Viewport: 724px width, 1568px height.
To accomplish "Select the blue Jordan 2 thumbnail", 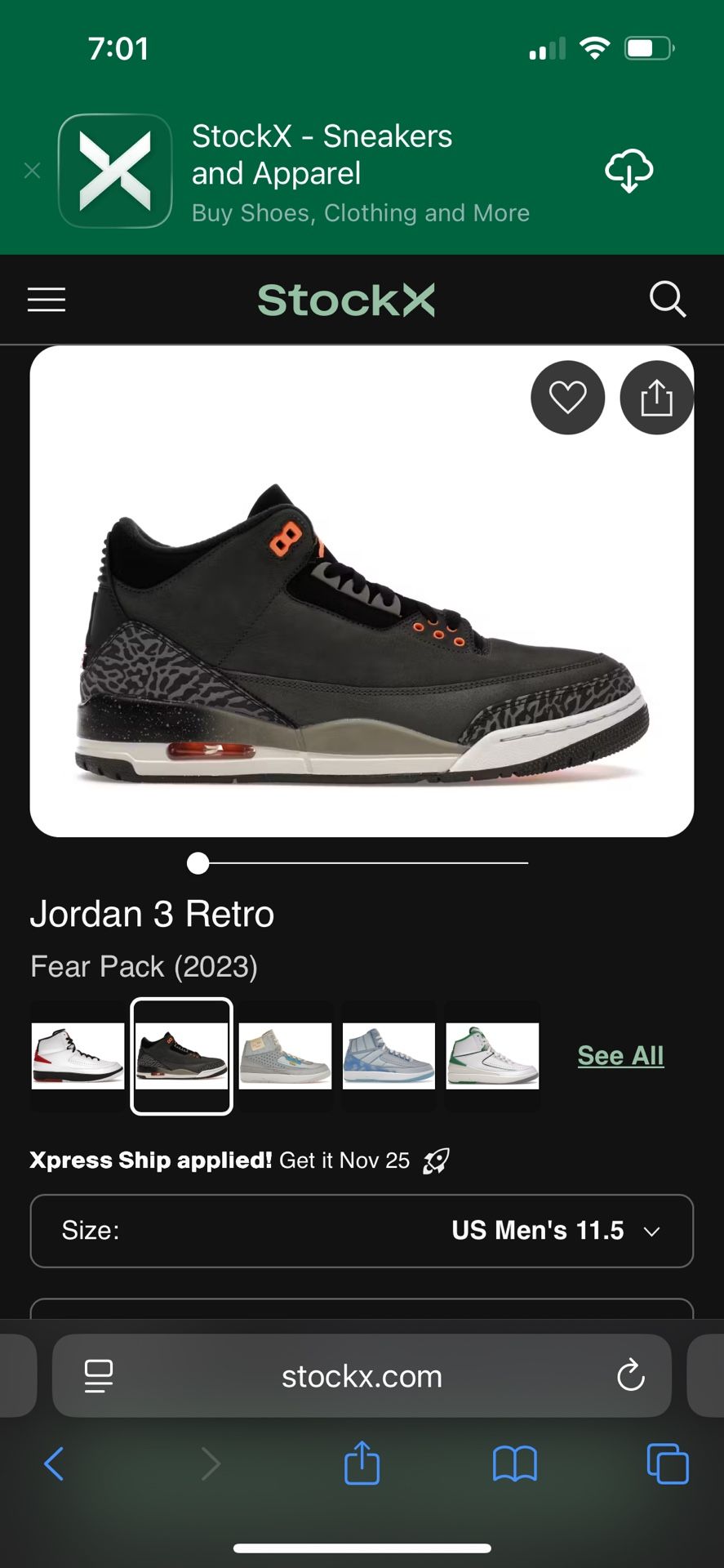I will pyautogui.click(x=389, y=1055).
